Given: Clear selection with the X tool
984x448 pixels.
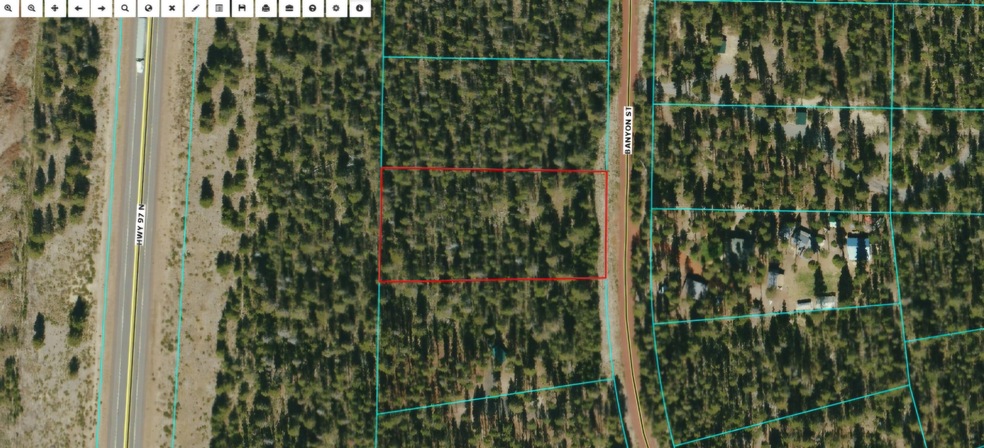Looking at the screenshot, I should 172,8.
